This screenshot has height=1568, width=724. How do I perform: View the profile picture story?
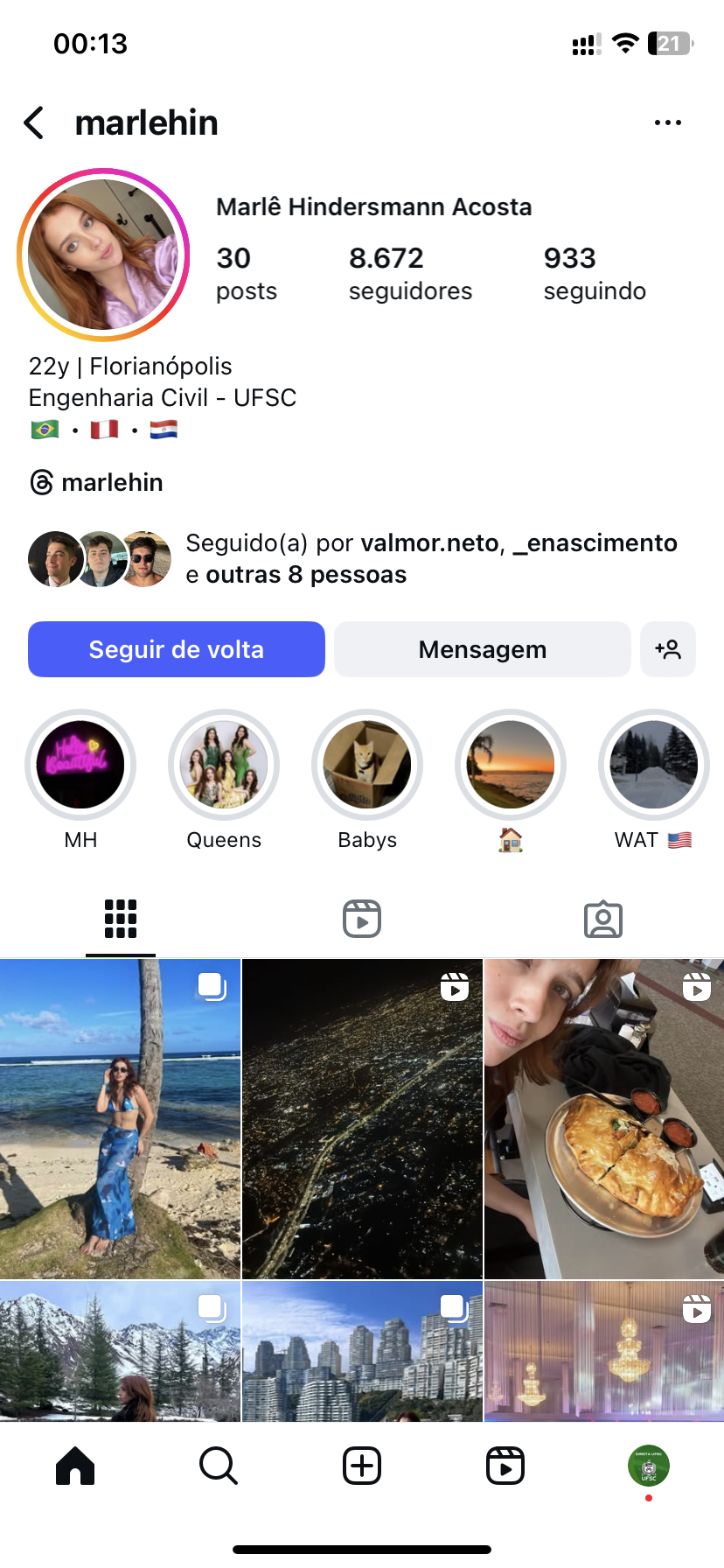tap(103, 255)
